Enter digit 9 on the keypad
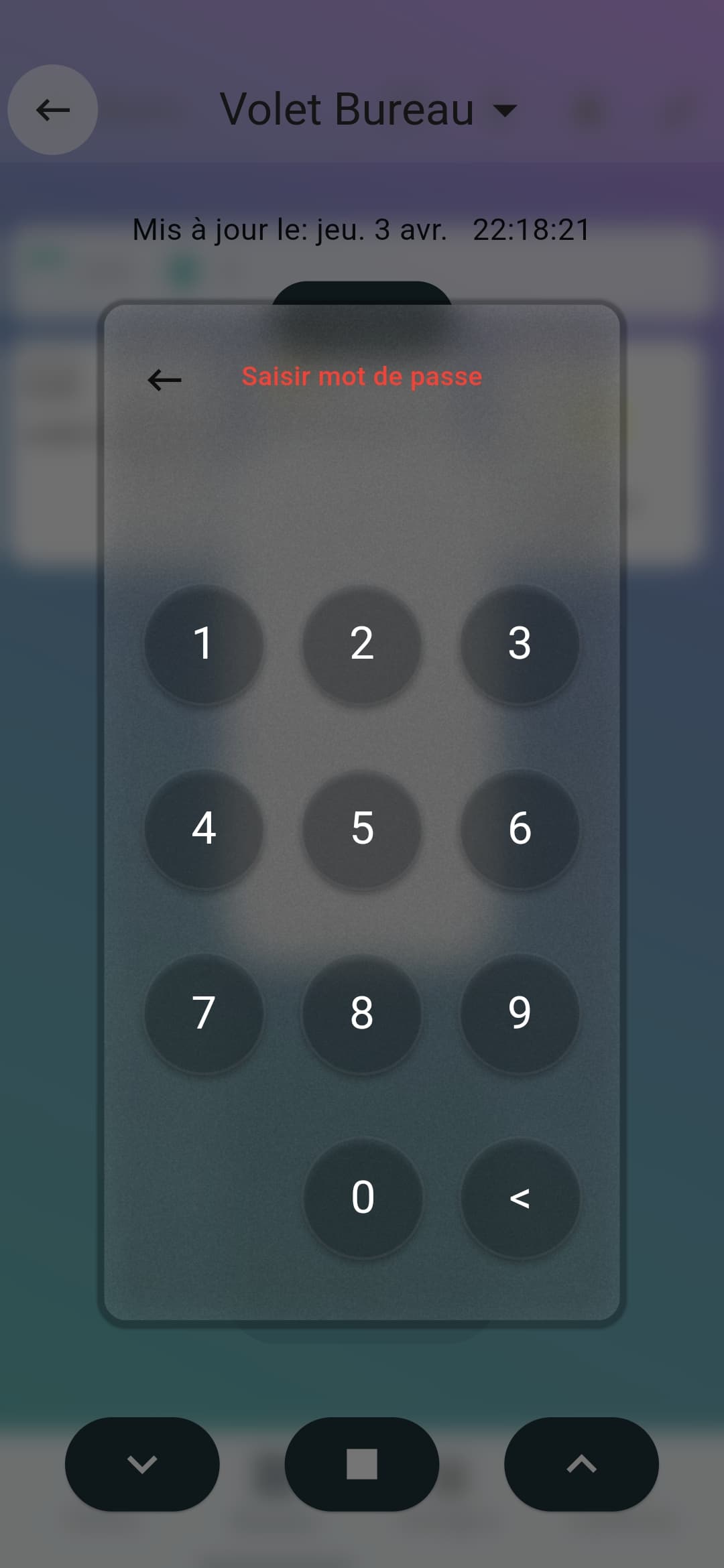The image size is (724, 1568). [x=520, y=1012]
